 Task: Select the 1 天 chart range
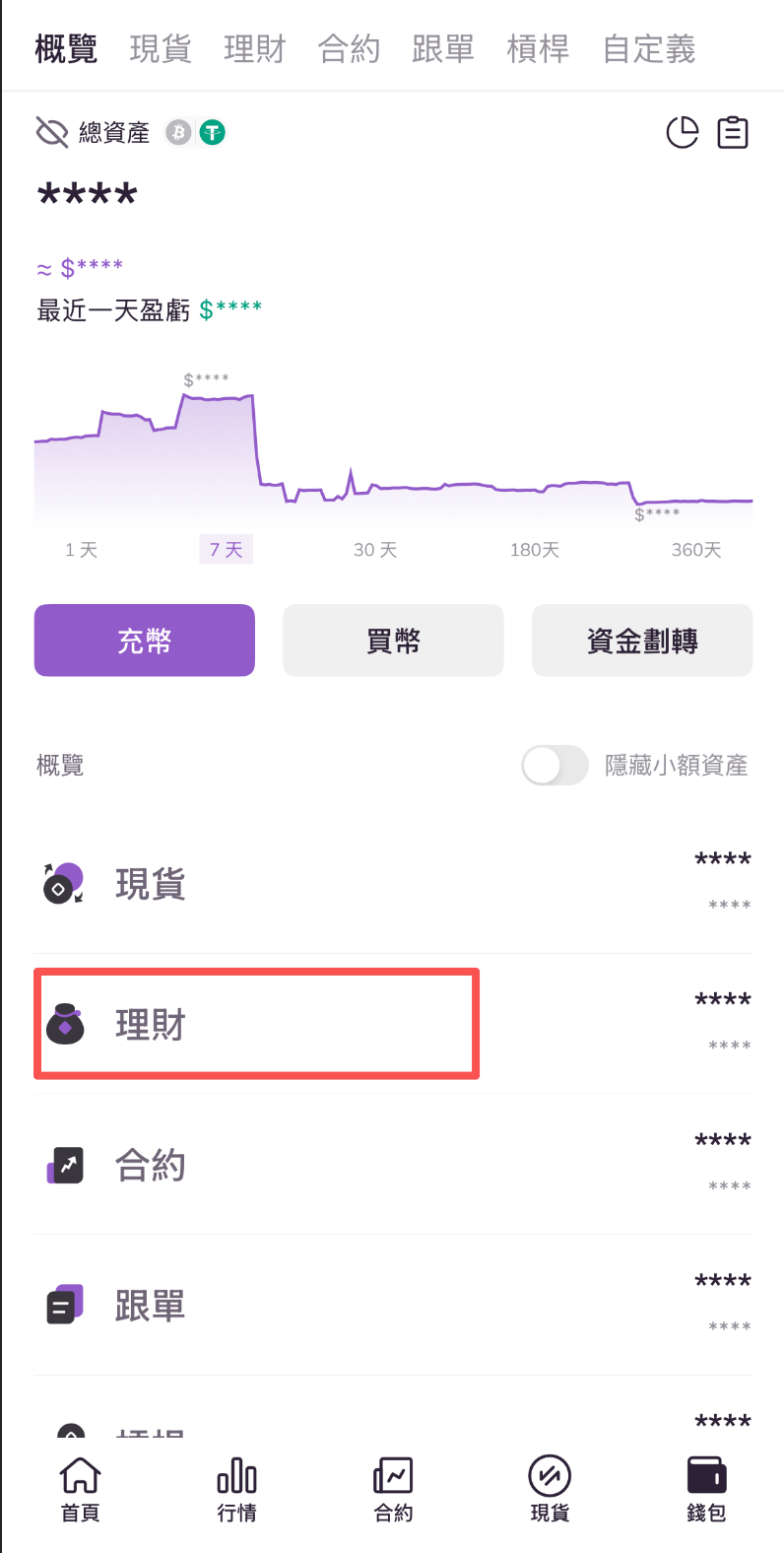point(81,550)
